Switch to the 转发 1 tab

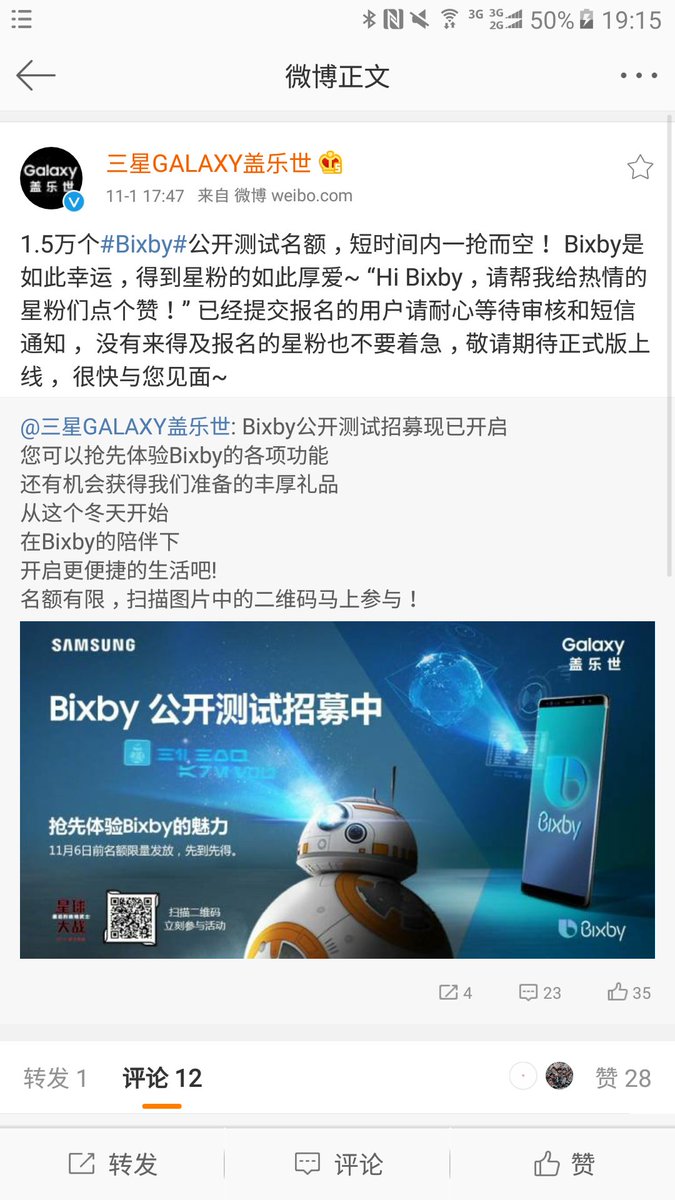tap(56, 1078)
